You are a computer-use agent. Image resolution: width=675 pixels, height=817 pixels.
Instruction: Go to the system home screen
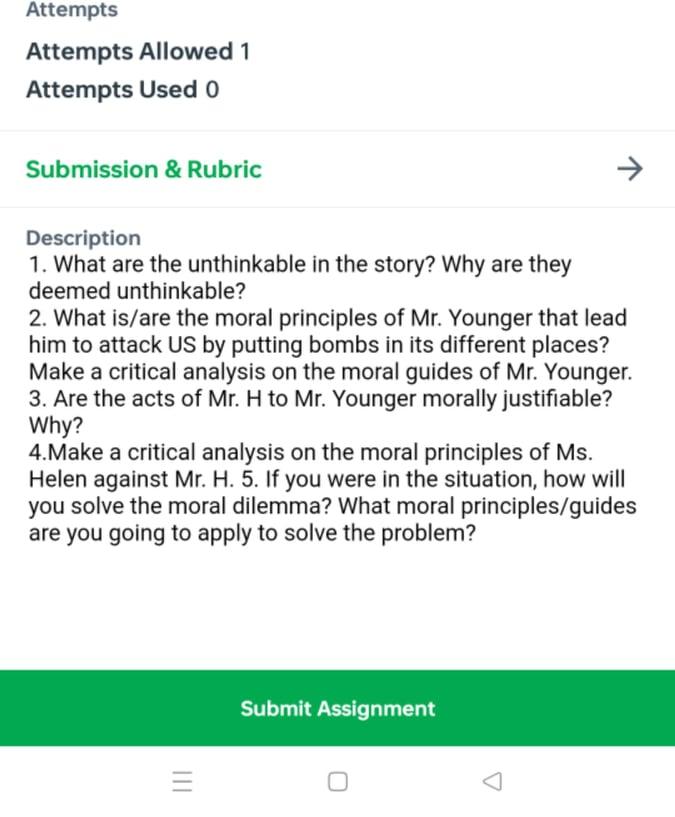[x=338, y=781]
